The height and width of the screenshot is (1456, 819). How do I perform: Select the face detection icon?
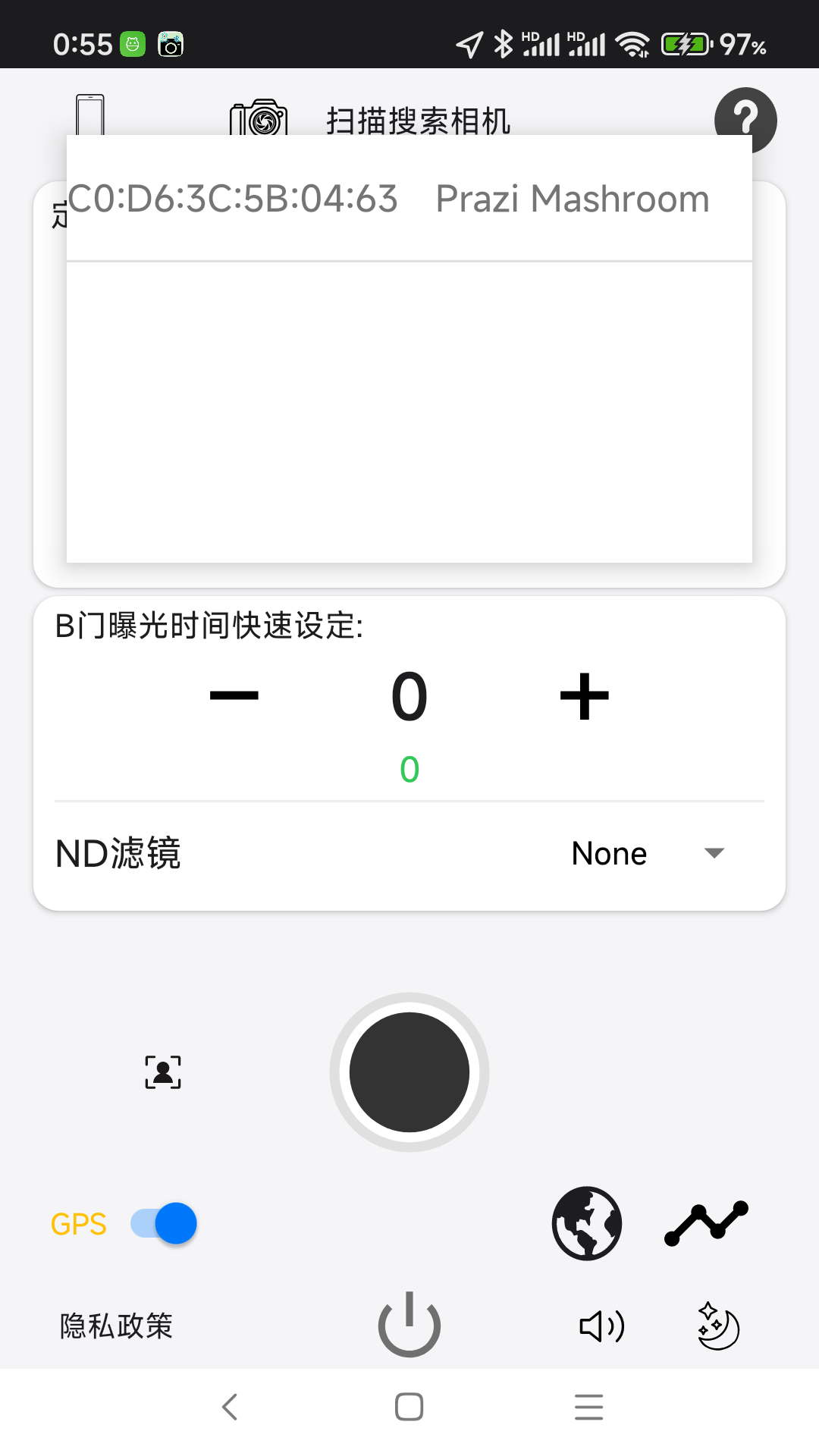point(162,1072)
